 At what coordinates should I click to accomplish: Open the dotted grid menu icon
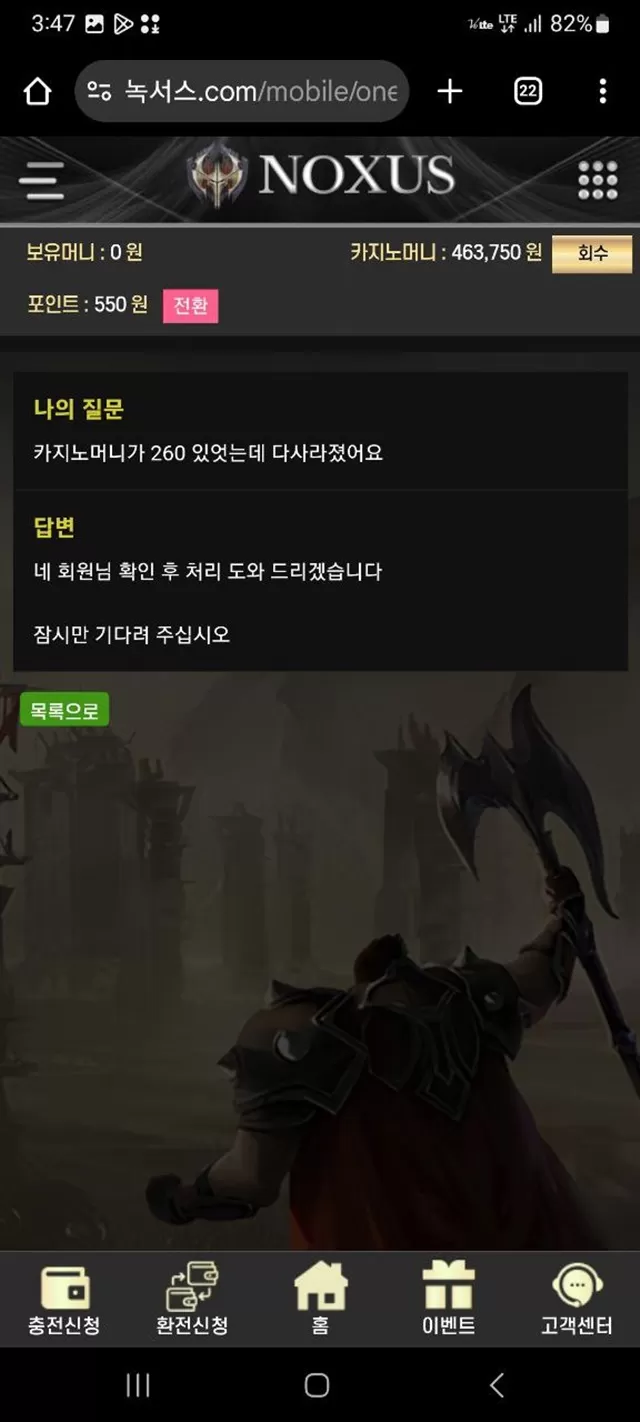click(597, 180)
